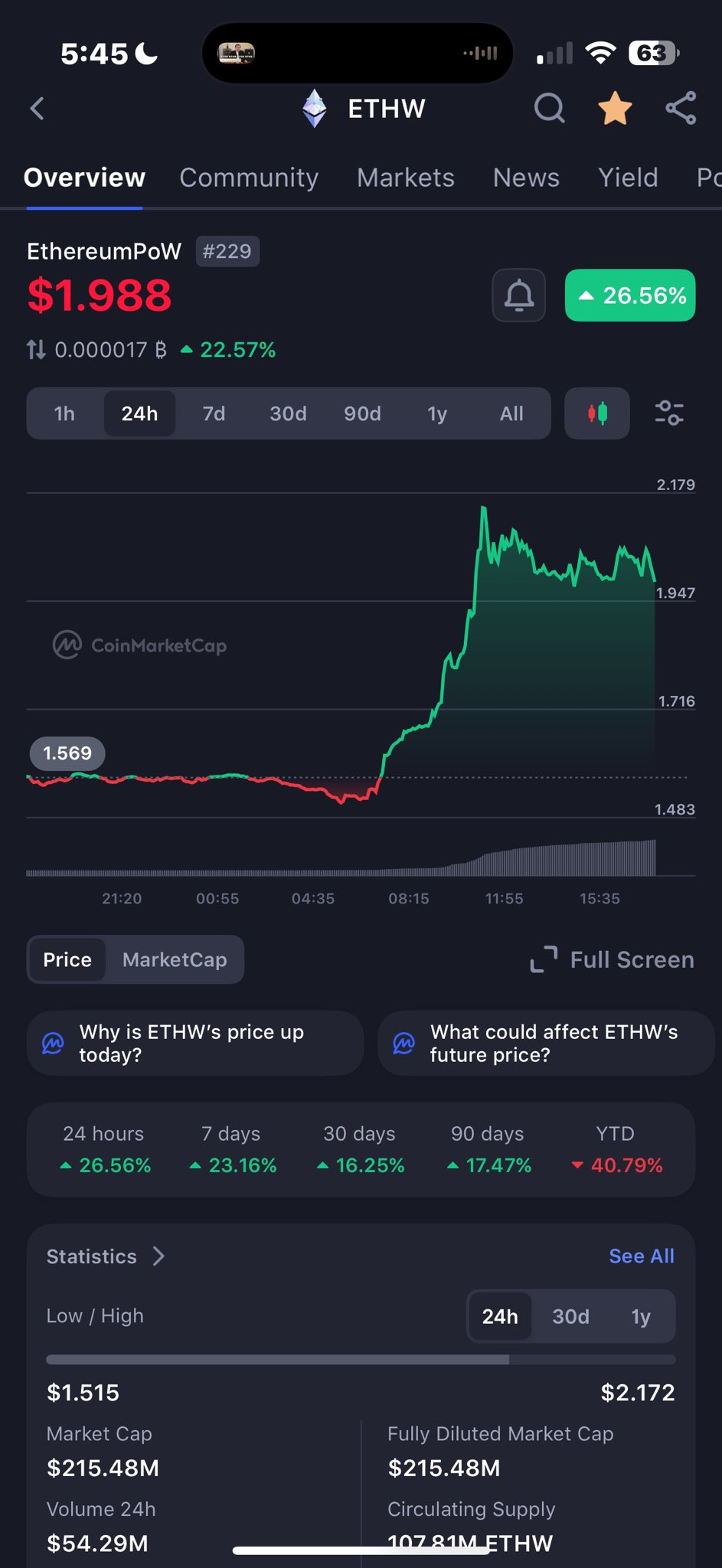
Task: Switch to the News tab
Action: [x=526, y=178]
